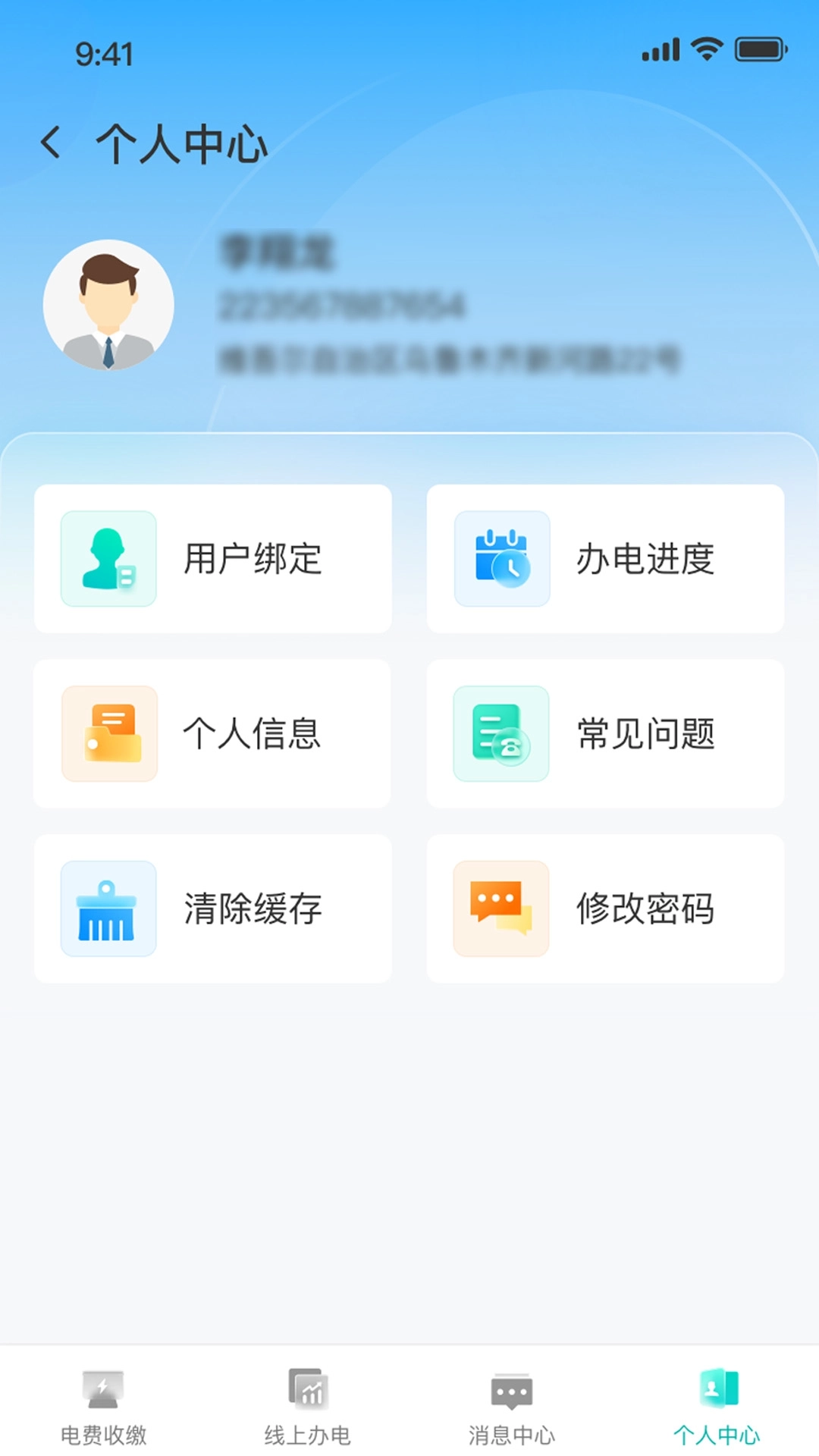
Task: Click the 修改密码 chat bubbles icon
Action: tap(501, 908)
